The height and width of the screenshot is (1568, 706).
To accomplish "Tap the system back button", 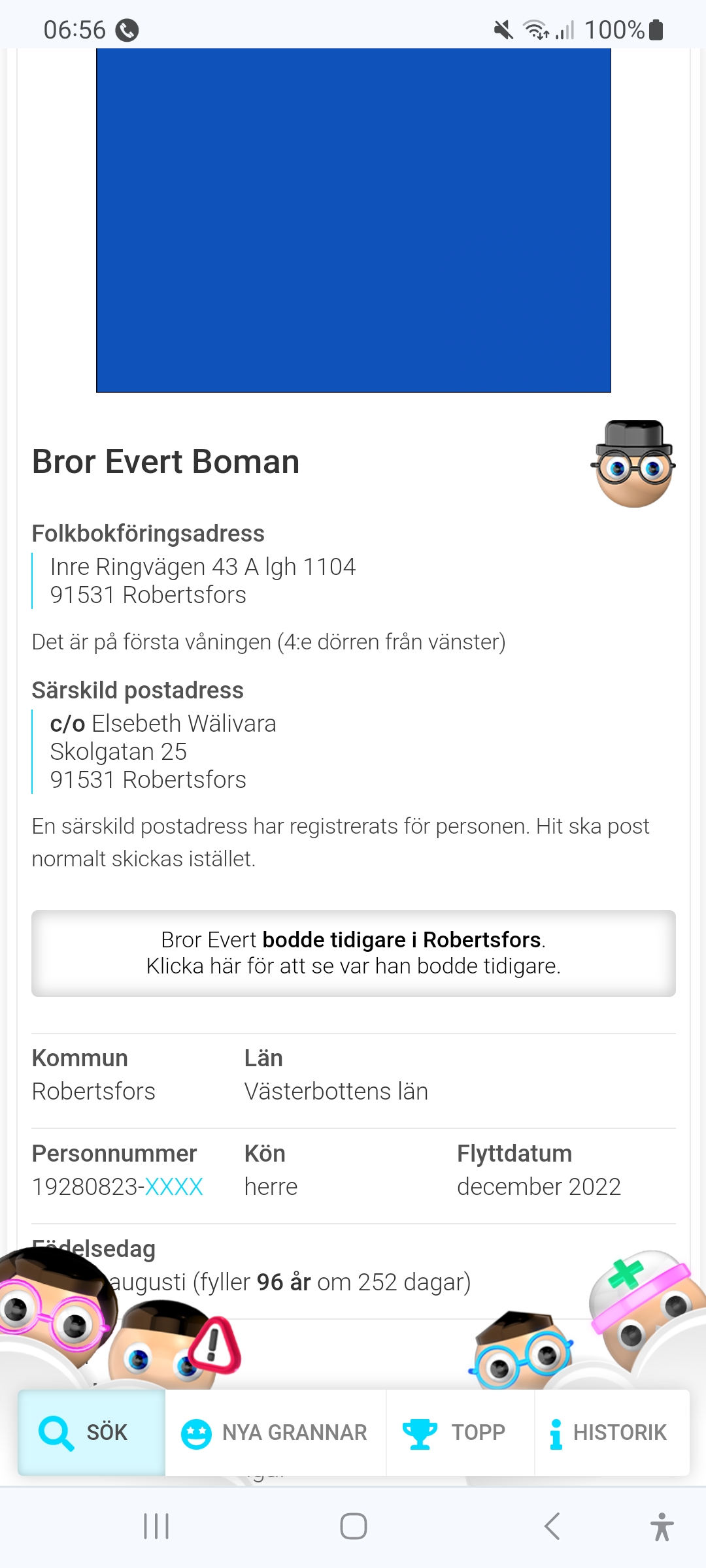I will pyautogui.click(x=552, y=1526).
